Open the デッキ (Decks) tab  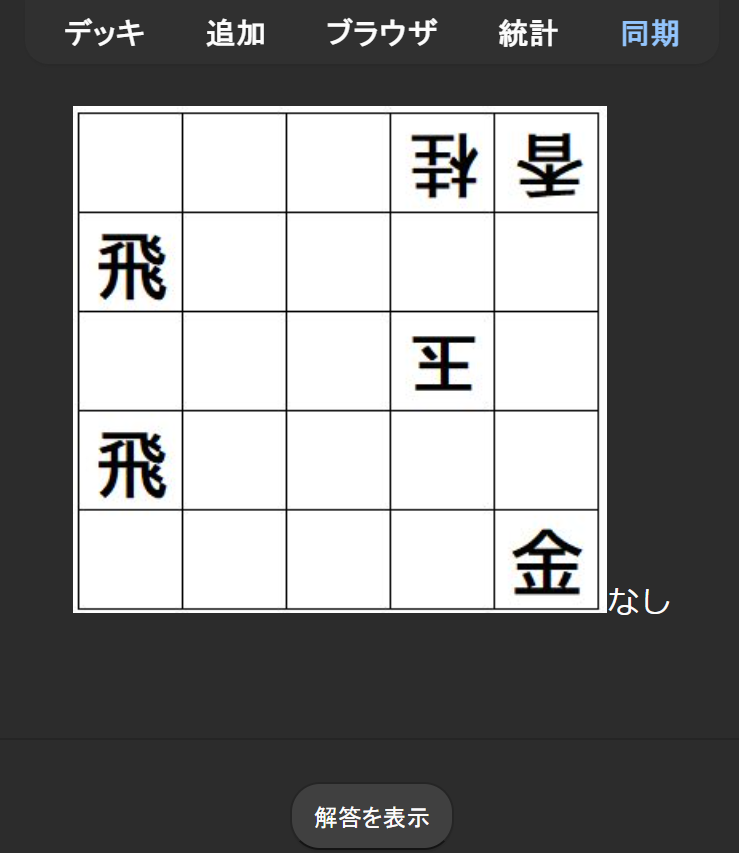[x=104, y=33]
